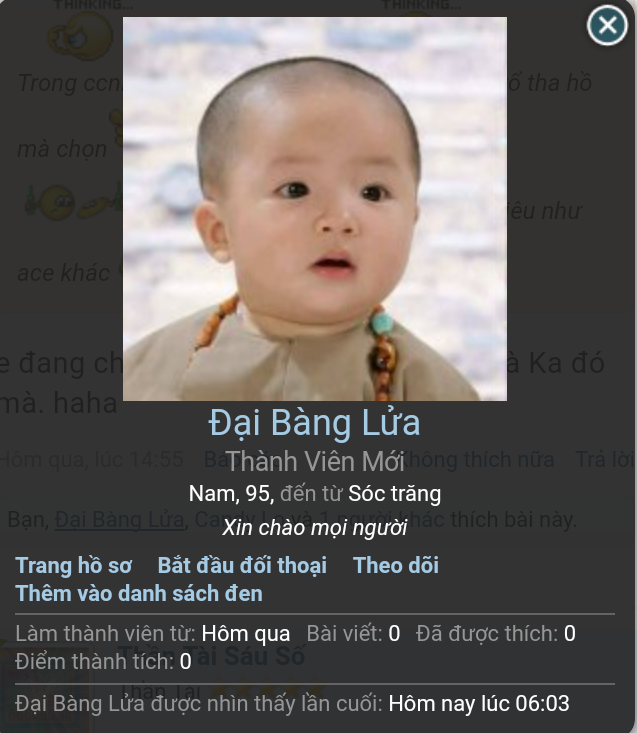This screenshot has height=733, width=637.
Task: Open Đại Bàng Lửa's profile name link
Action: point(314,423)
